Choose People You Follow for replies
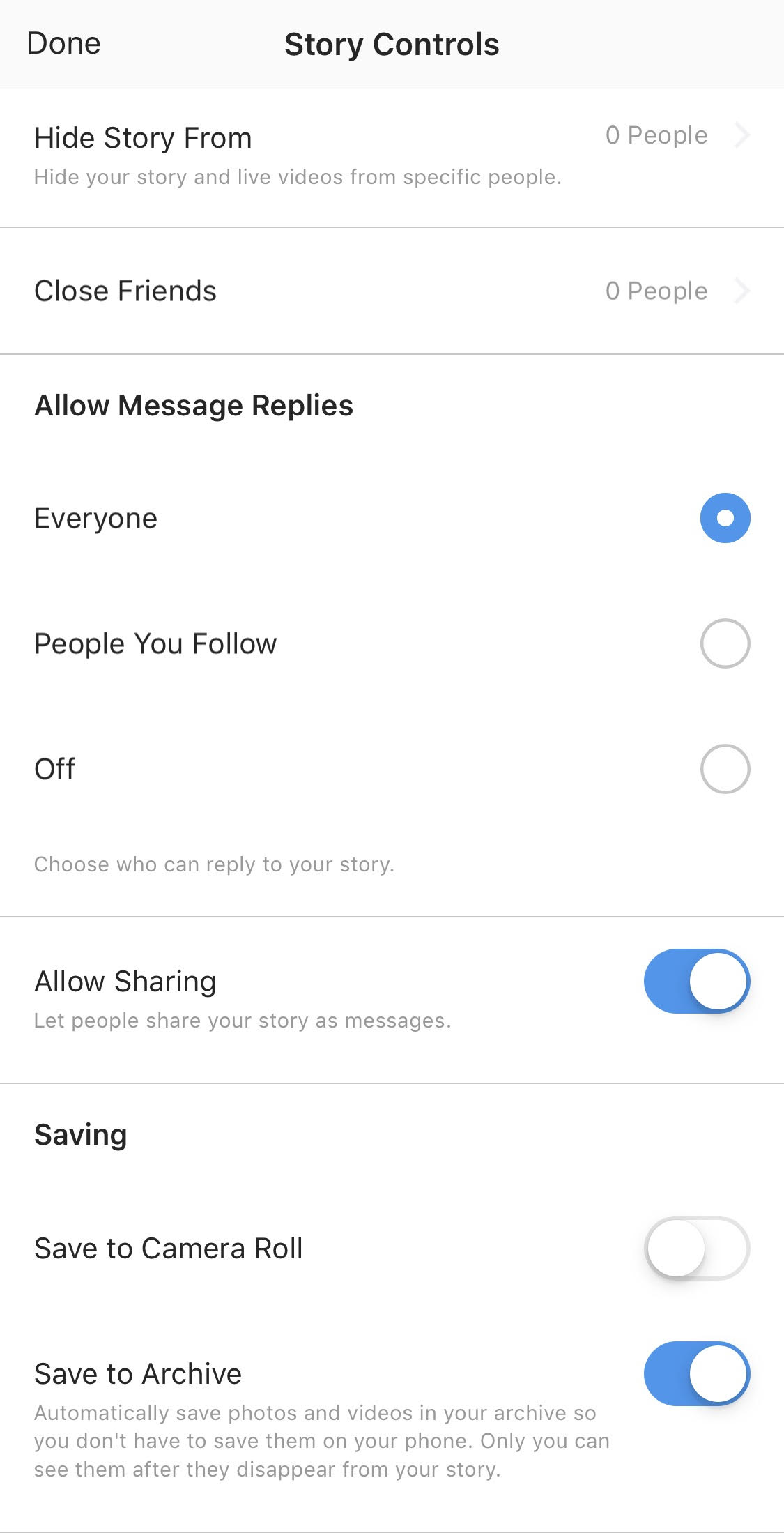The image size is (784, 1533). pyautogui.click(x=725, y=643)
